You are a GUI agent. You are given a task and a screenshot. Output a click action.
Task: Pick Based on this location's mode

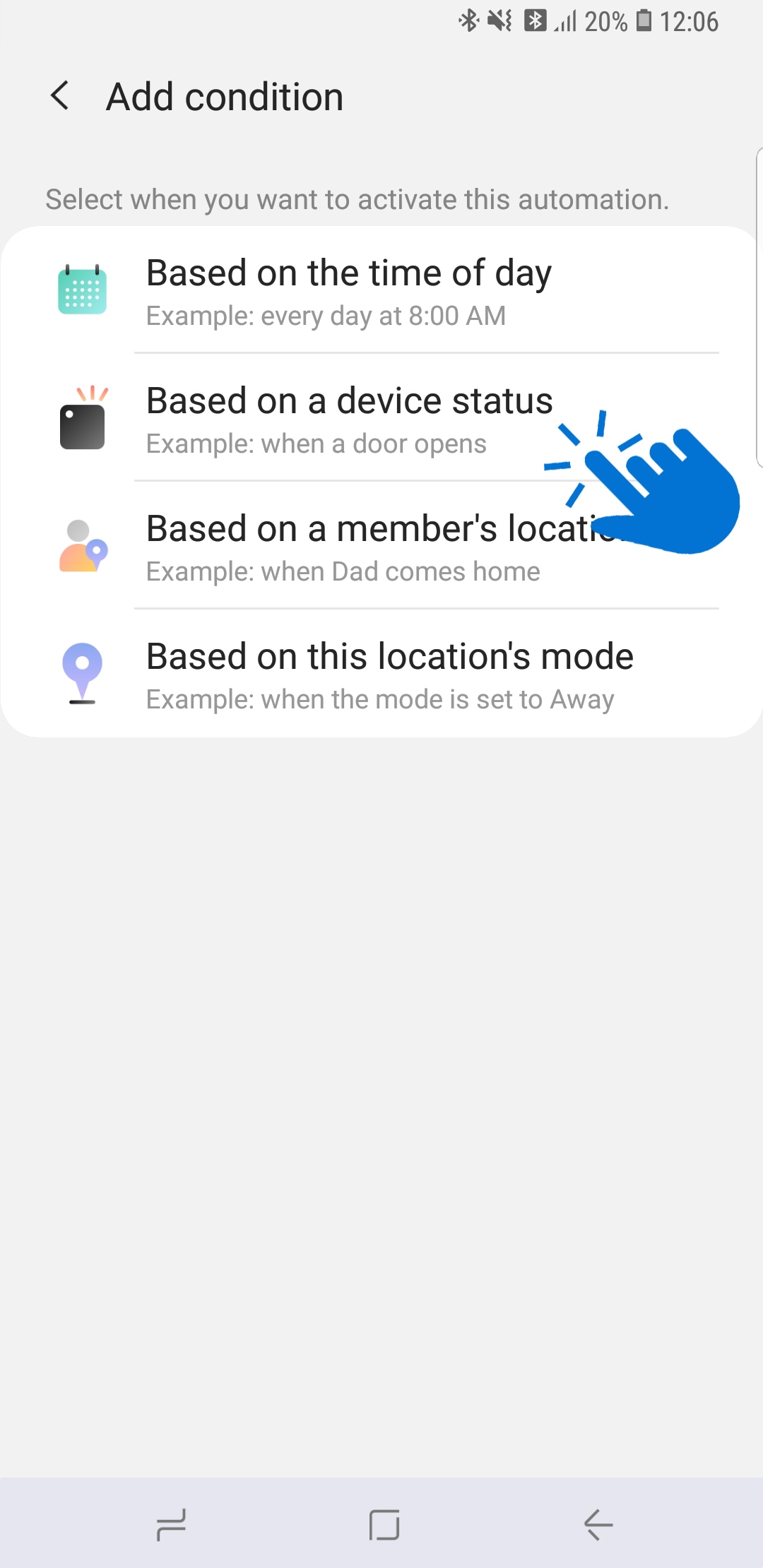point(381,674)
